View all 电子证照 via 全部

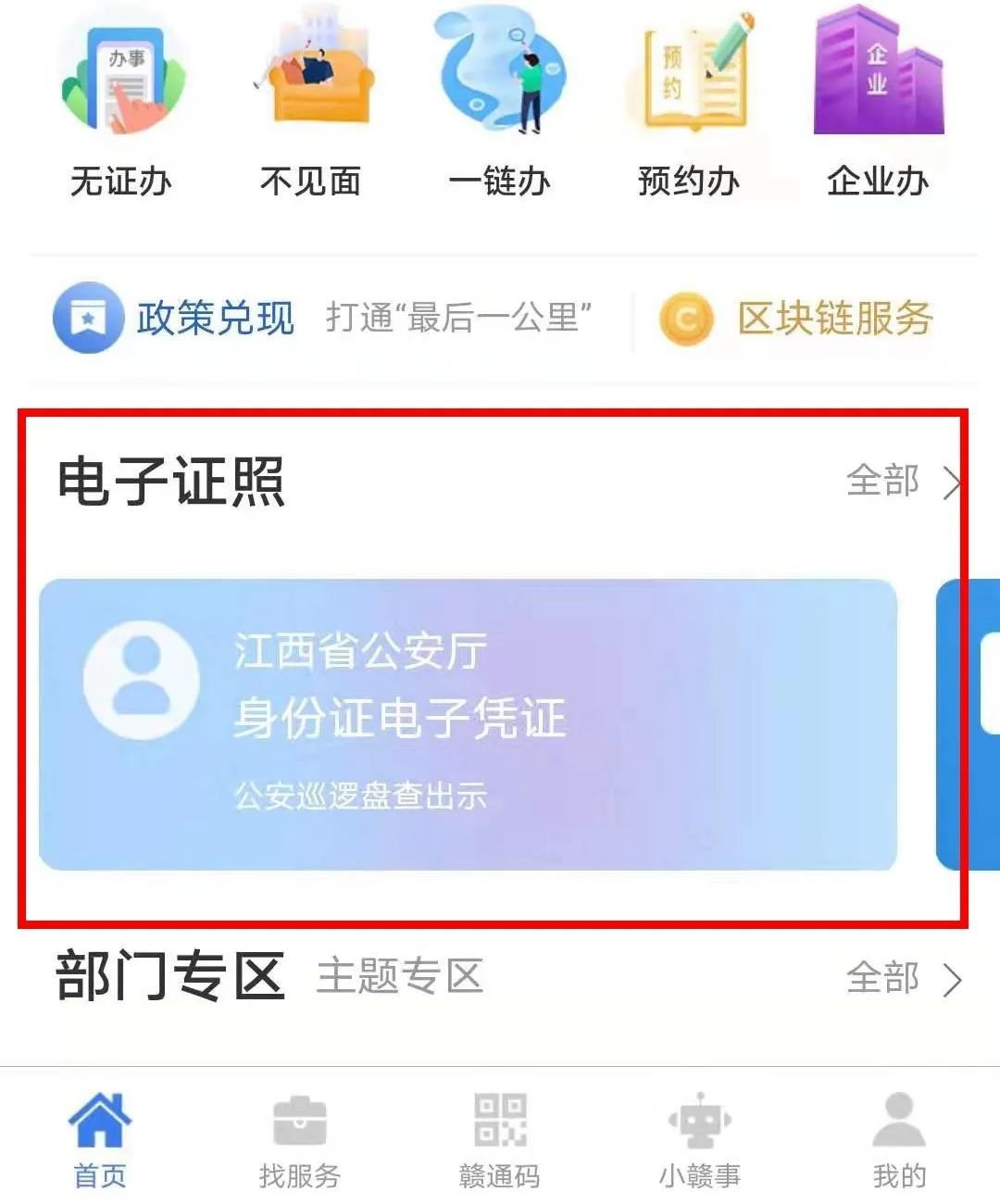tap(903, 481)
